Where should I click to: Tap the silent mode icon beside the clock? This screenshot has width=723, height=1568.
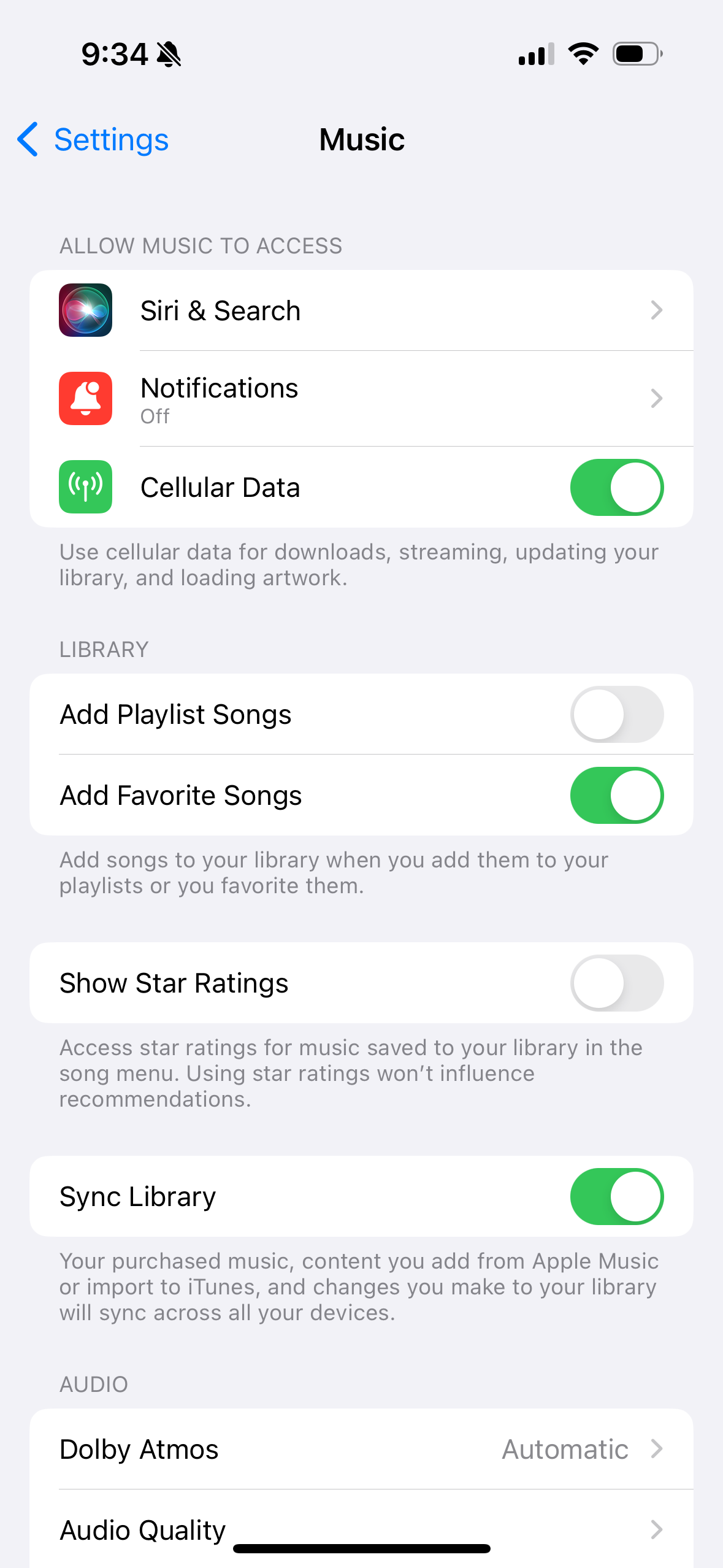pos(169,54)
